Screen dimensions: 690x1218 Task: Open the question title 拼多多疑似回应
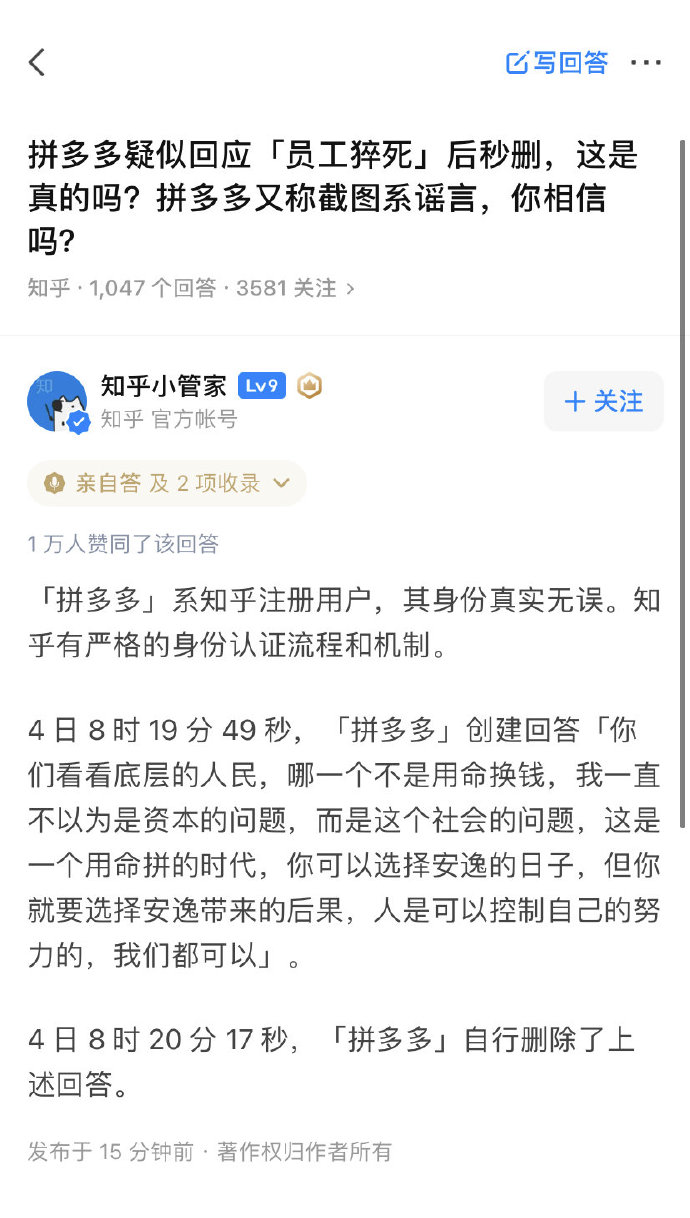pyautogui.click(x=333, y=198)
